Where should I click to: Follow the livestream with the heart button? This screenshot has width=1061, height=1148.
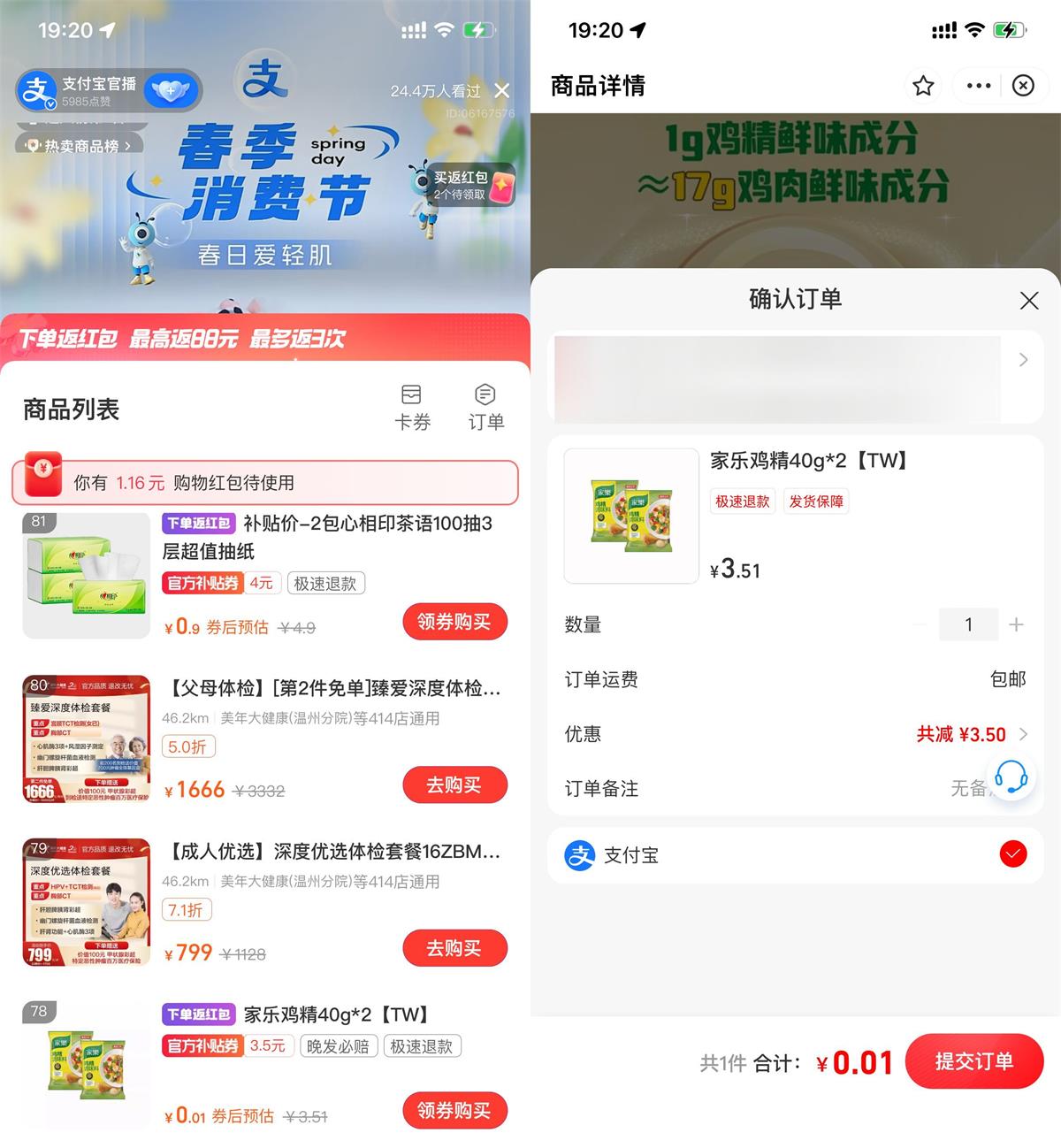(171, 90)
